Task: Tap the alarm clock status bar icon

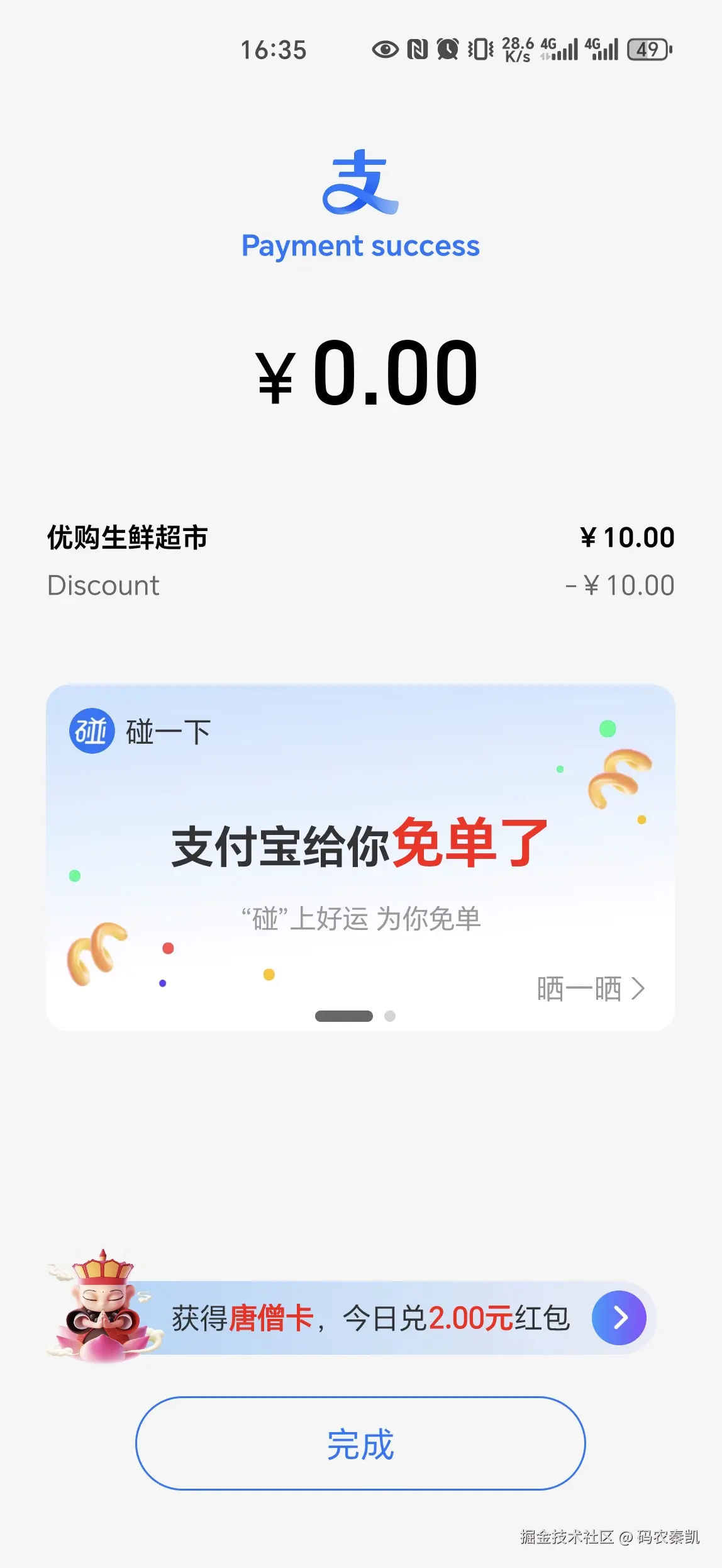Action: 448,49
